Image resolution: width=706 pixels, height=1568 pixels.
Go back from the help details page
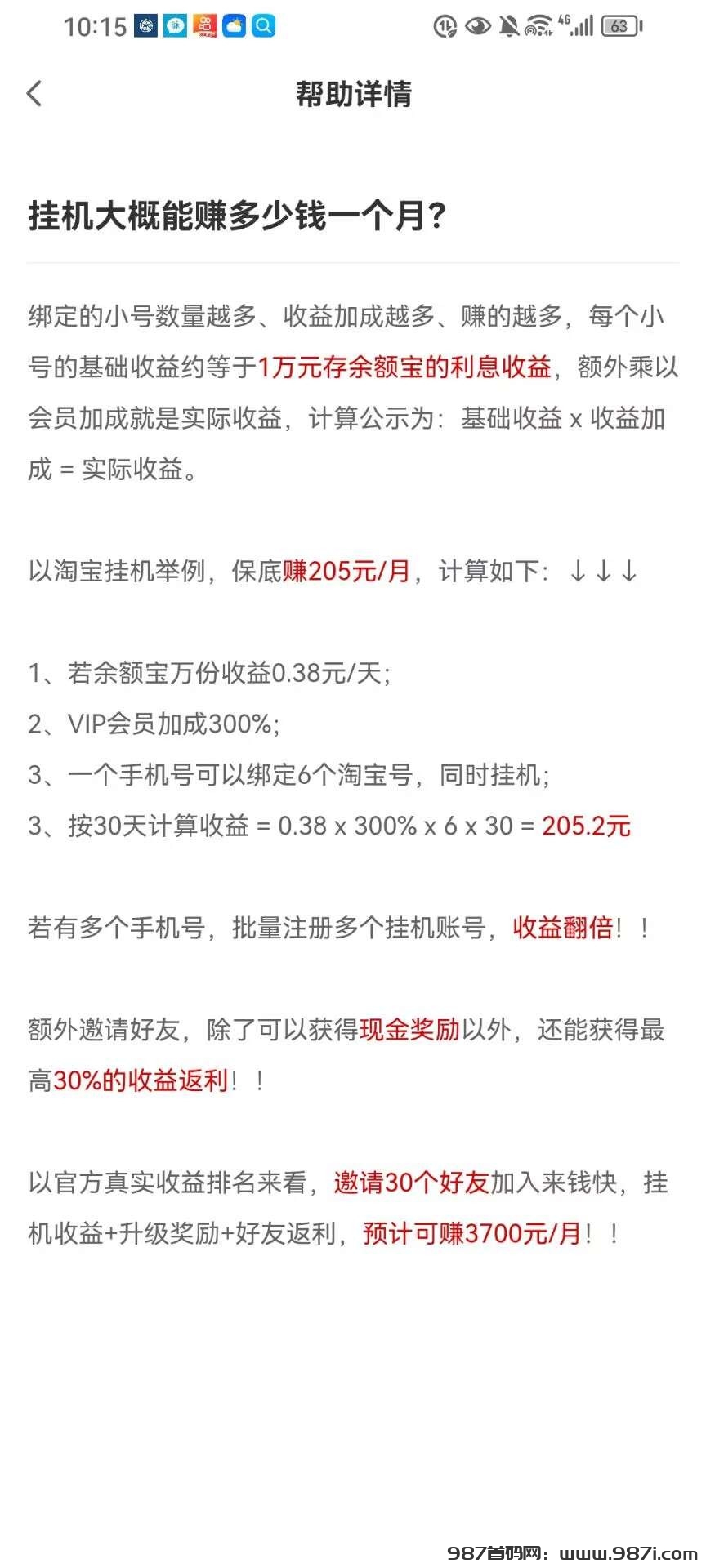pyautogui.click(x=34, y=94)
